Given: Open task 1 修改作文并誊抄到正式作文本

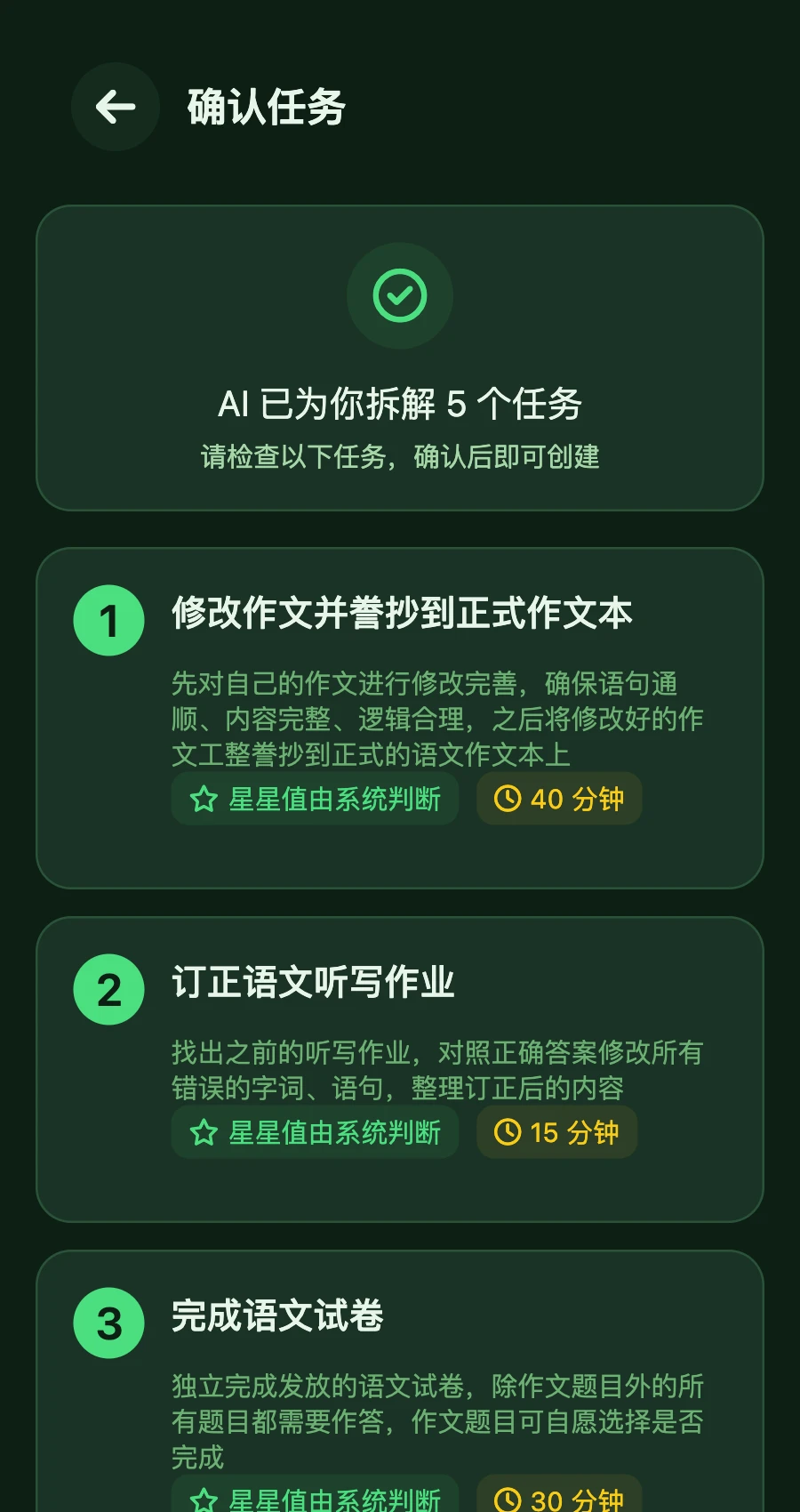Looking at the screenshot, I should tap(402, 614).
